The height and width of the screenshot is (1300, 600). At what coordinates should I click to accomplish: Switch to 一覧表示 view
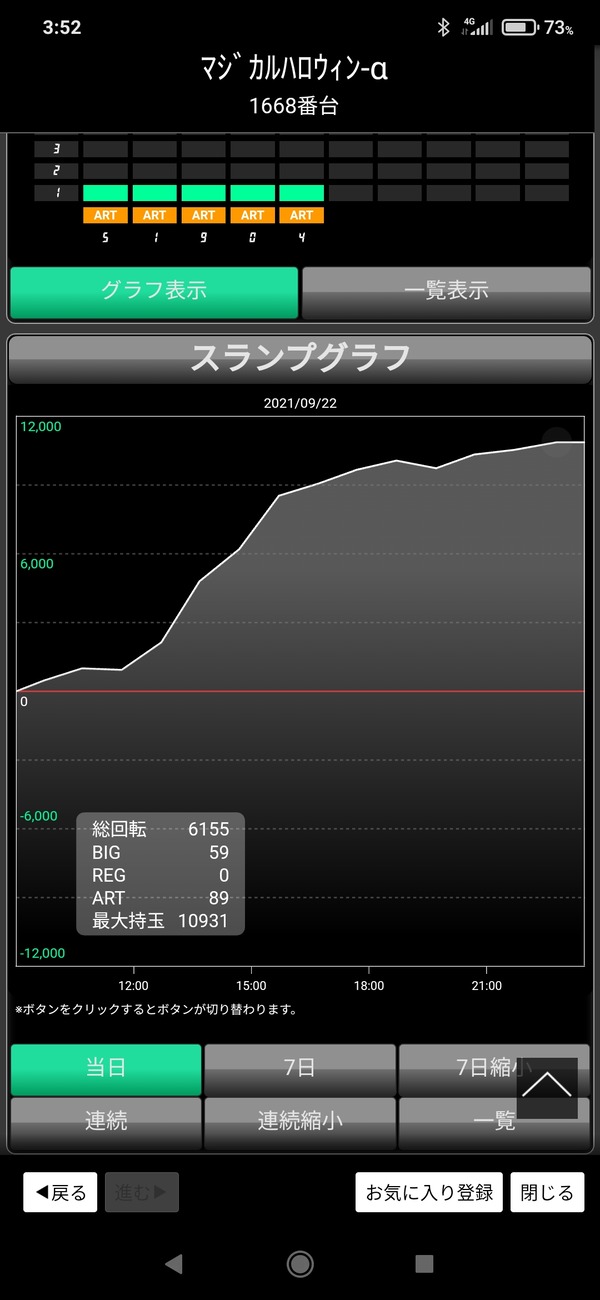(446, 291)
